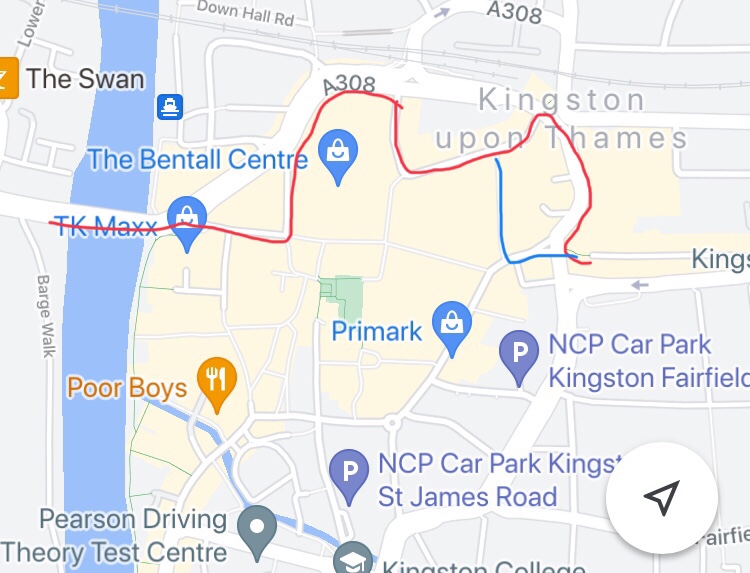The width and height of the screenshot is (750, 573).
Task: Center map on my current location
Action: (661, 496)
